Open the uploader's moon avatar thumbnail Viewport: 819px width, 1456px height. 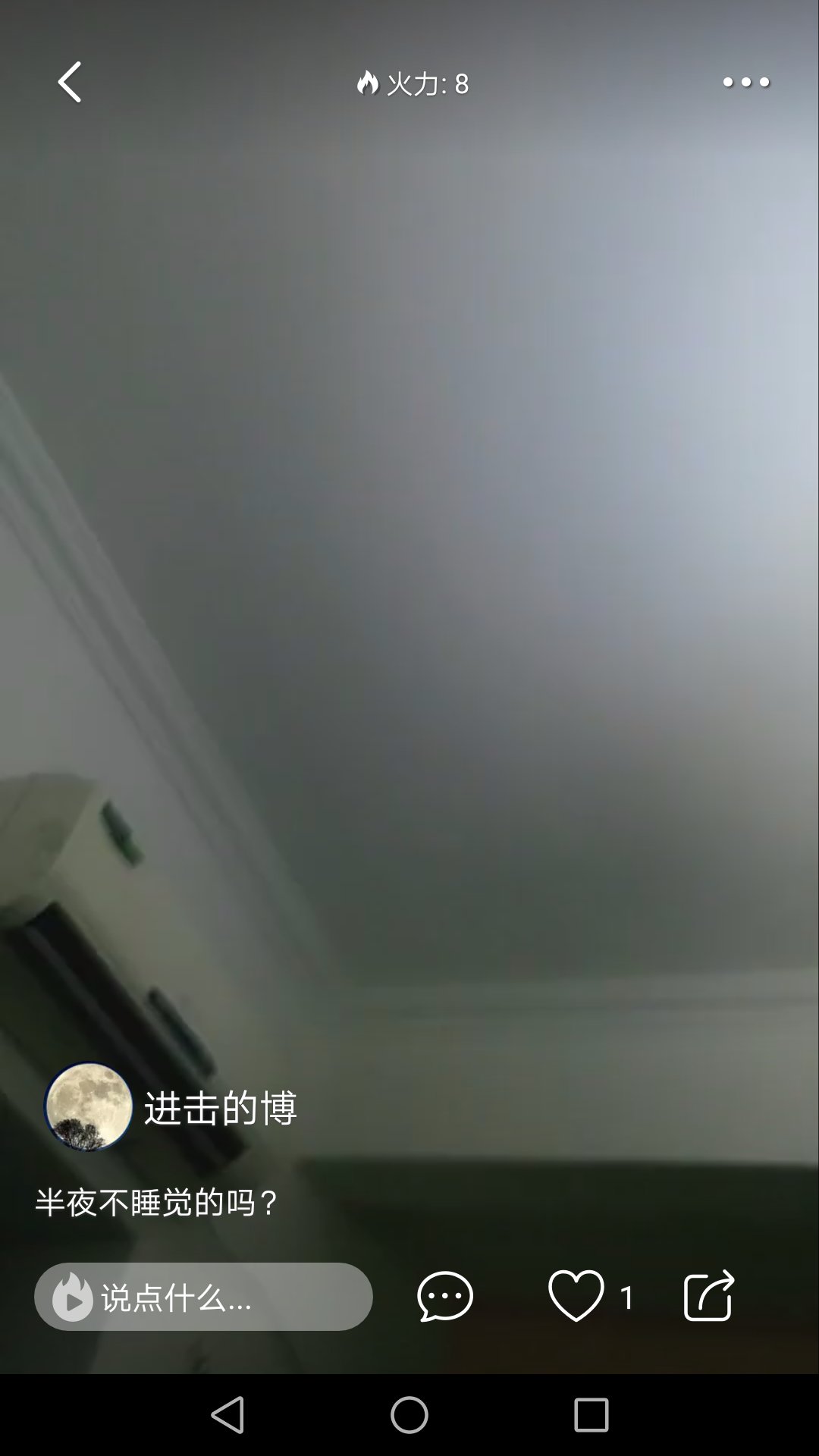pos(89,1107)
